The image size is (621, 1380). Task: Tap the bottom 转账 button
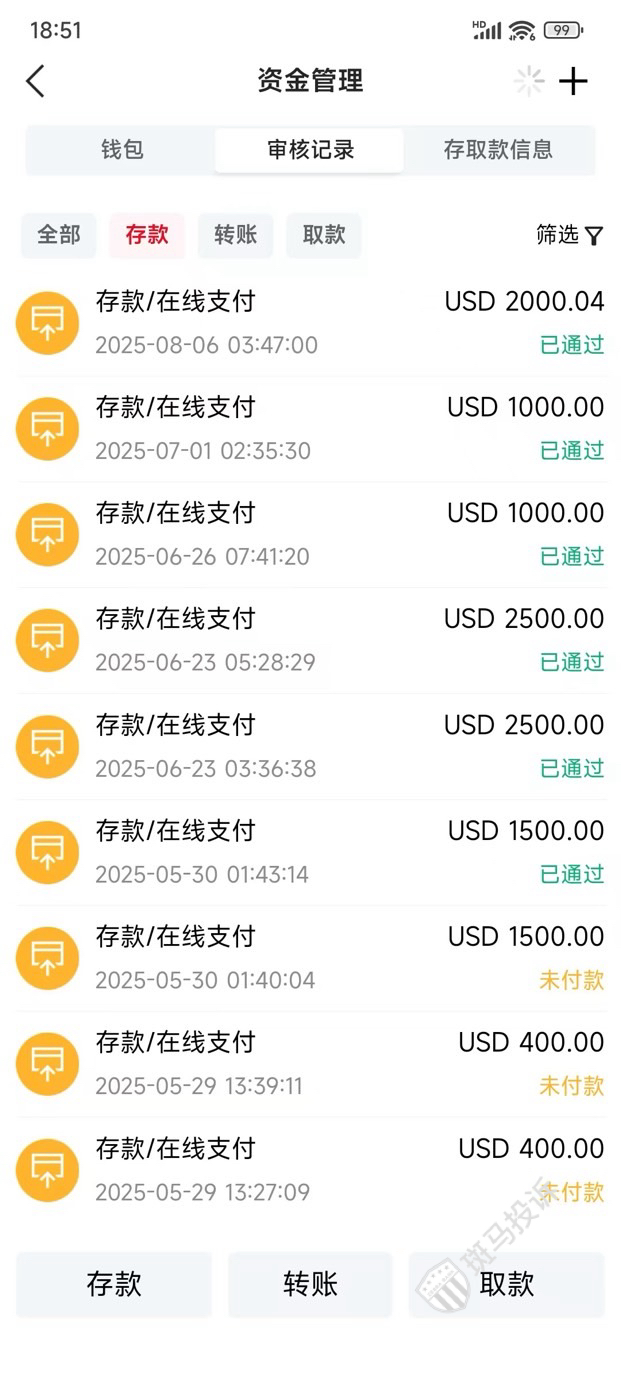[310, 1285]
